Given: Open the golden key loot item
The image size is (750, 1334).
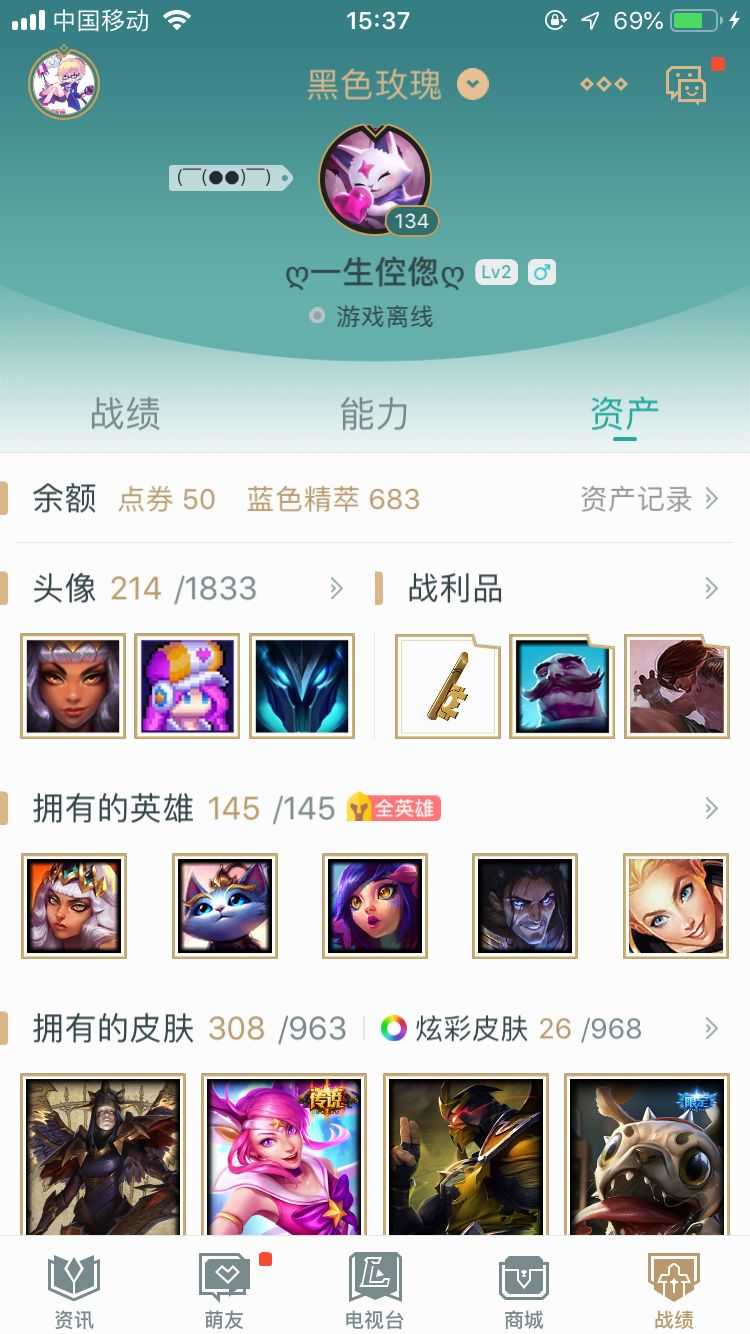Looking at the screenshot, I should click(447, 686).
